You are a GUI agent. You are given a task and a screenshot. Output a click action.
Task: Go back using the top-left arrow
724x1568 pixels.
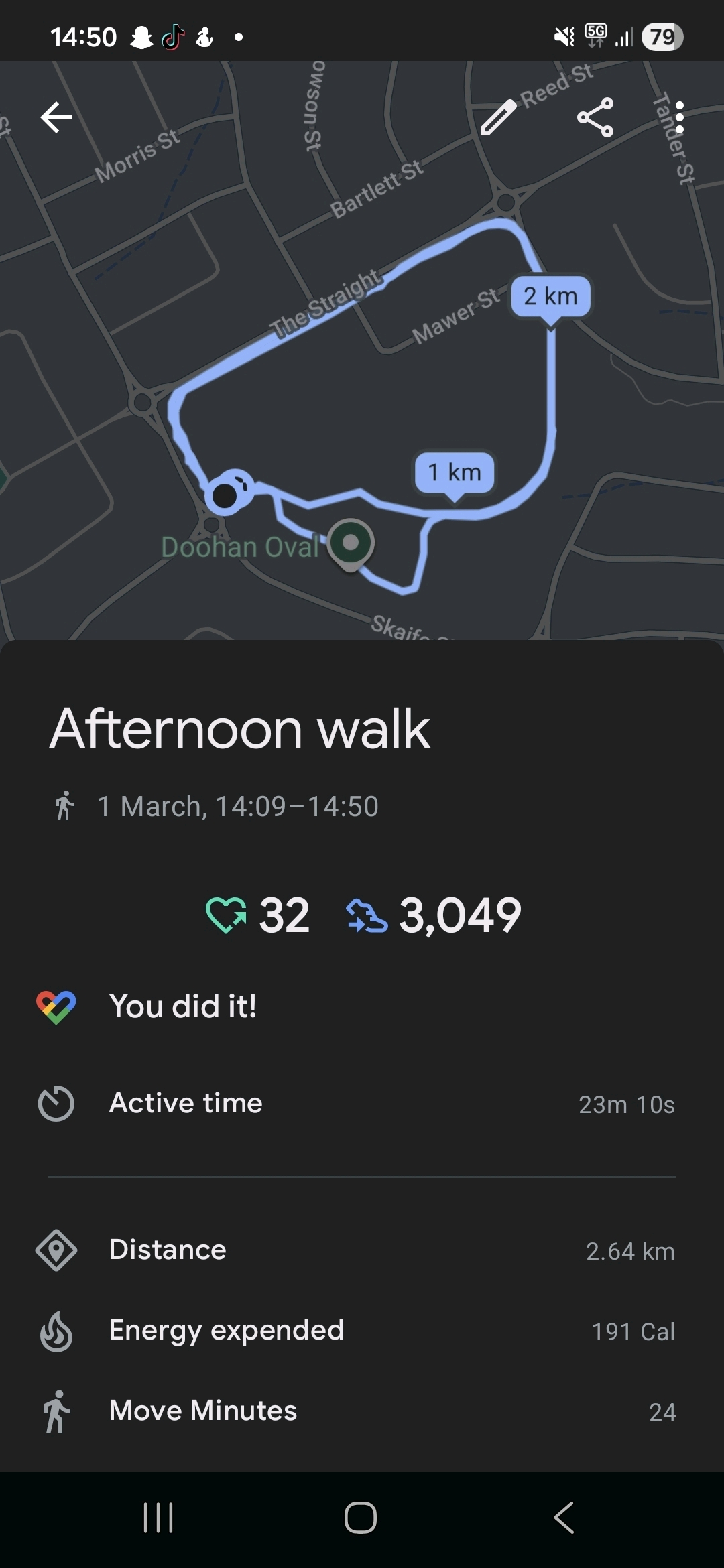click(x=56, y=118)
